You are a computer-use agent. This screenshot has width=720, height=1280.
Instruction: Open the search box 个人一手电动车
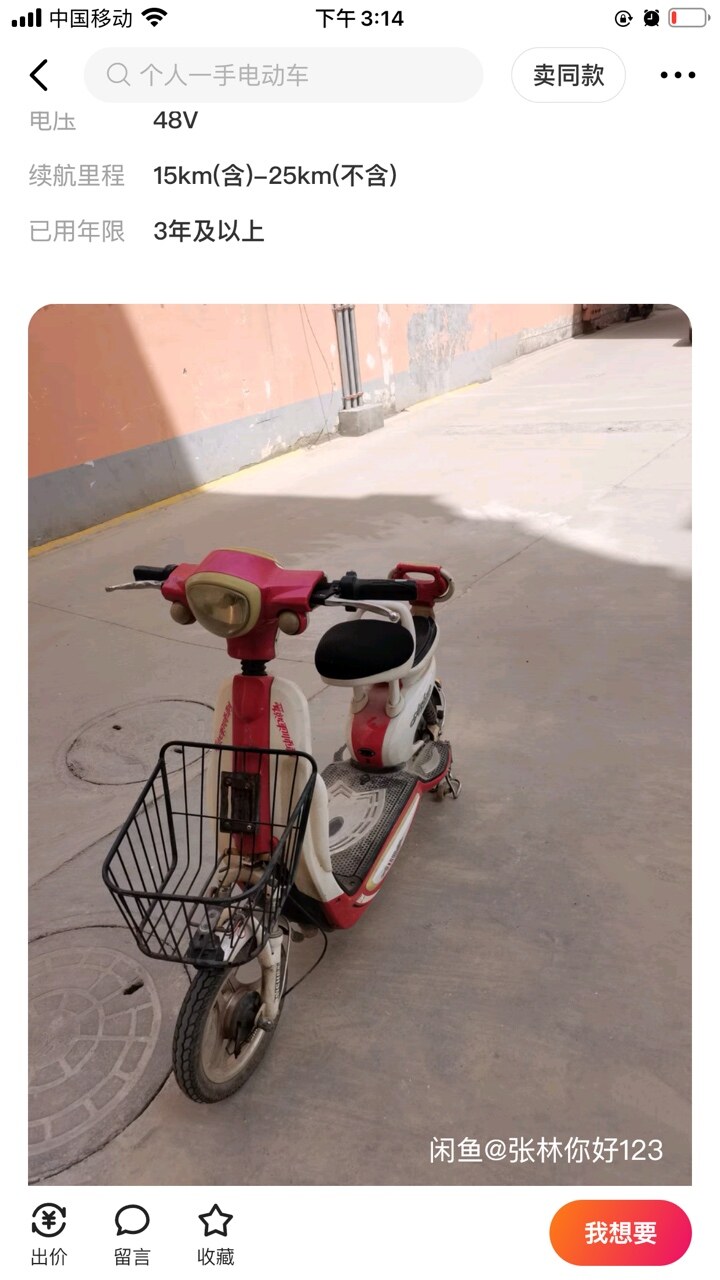coord(283,75)
